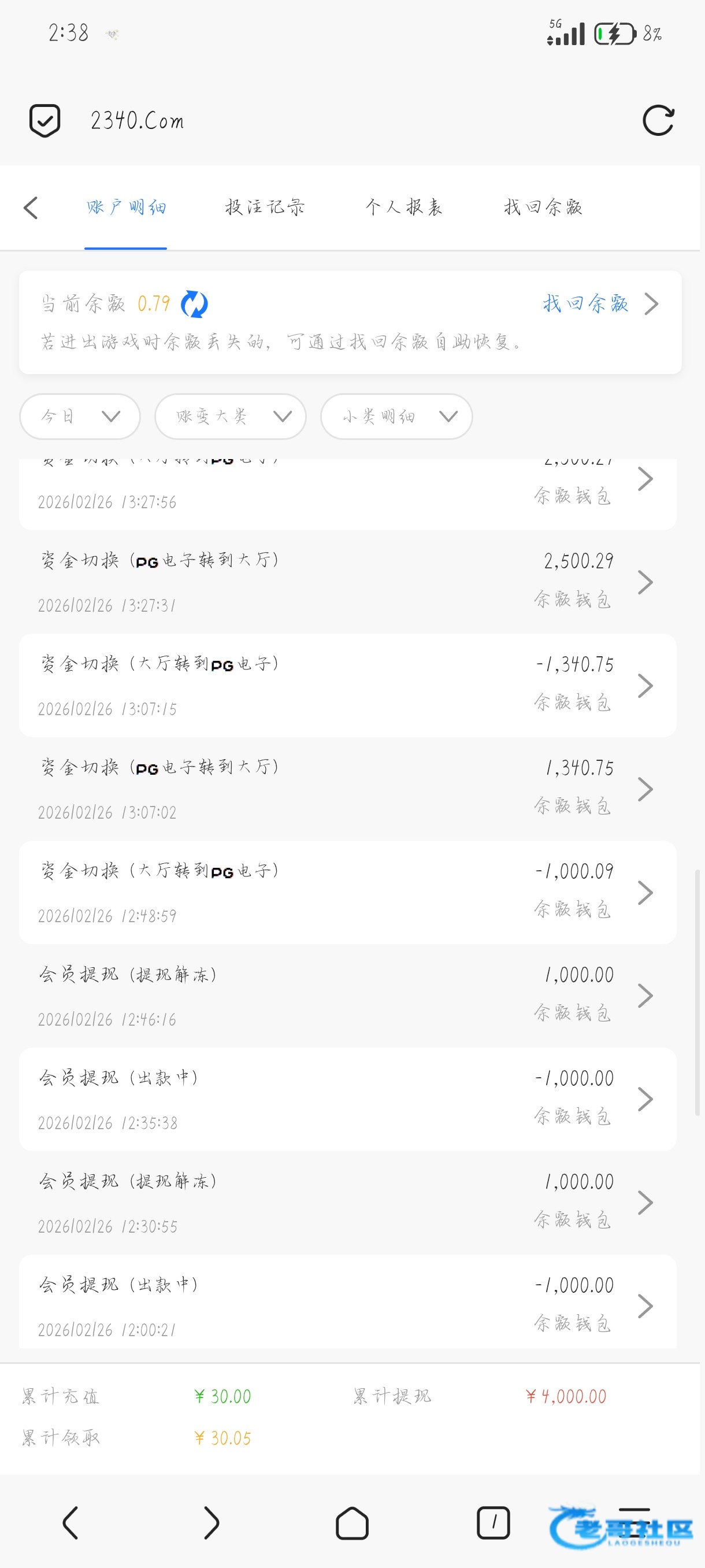Go back using the top-left arrow
Viewport: 705px width, 1568px height.
point(31,208)
